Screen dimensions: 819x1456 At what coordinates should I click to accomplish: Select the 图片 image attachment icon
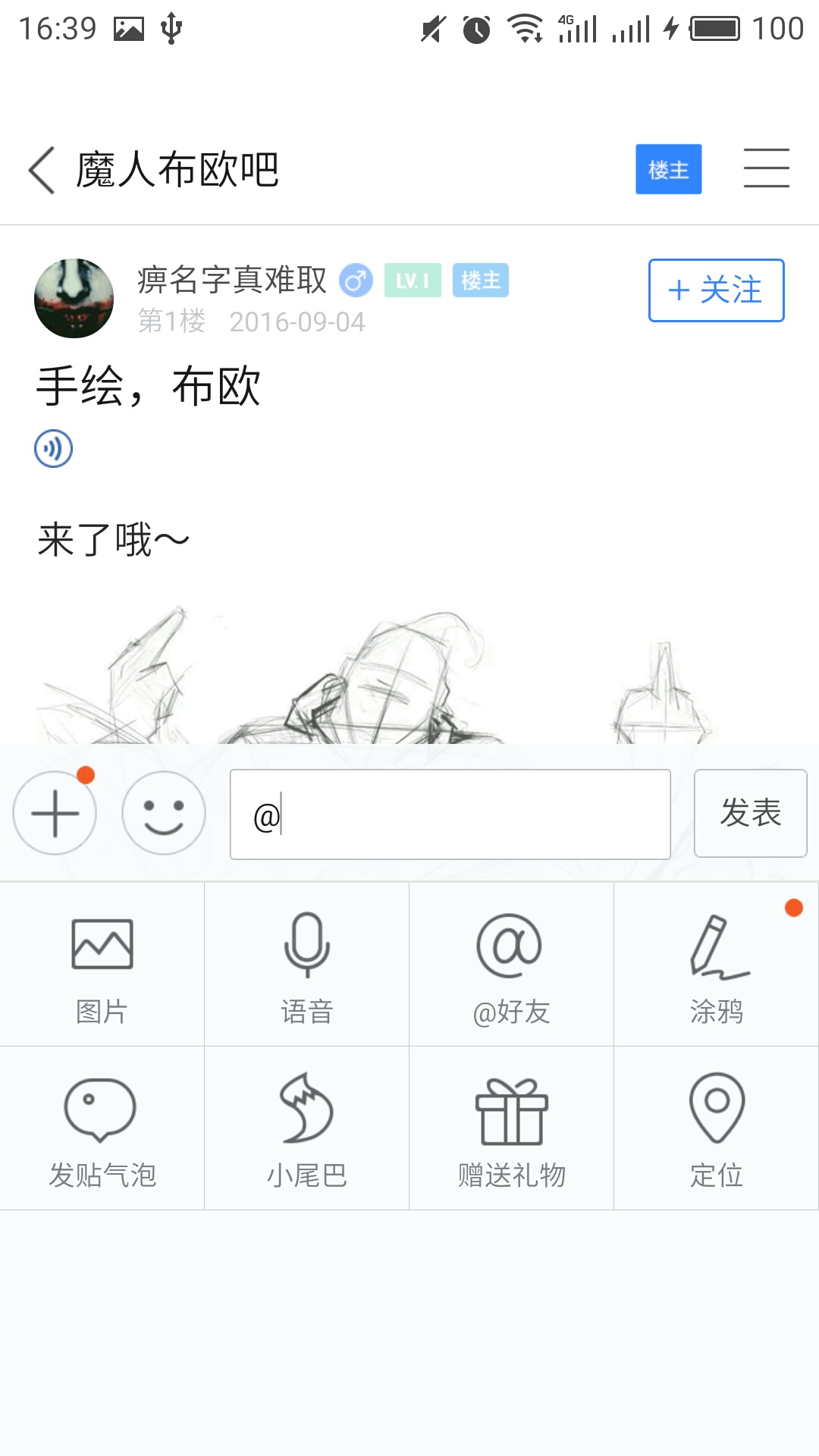(102, 964)
